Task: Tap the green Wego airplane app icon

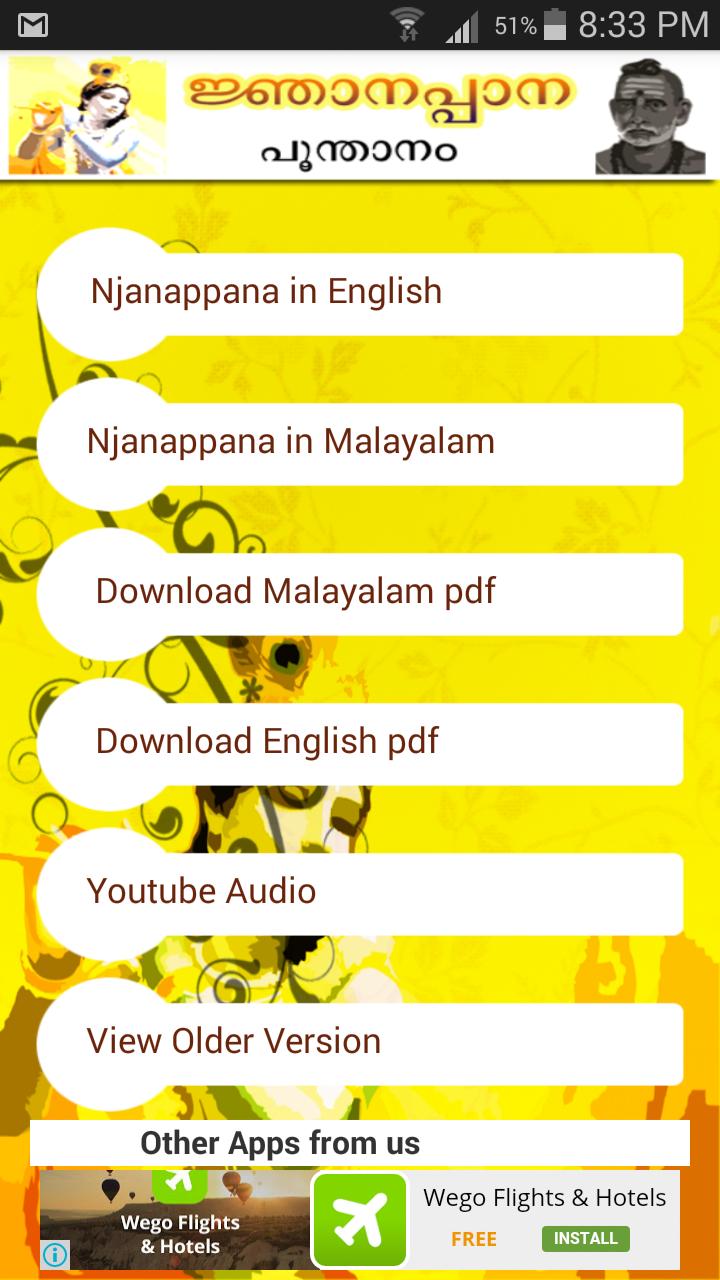Action: (360, 1218)
